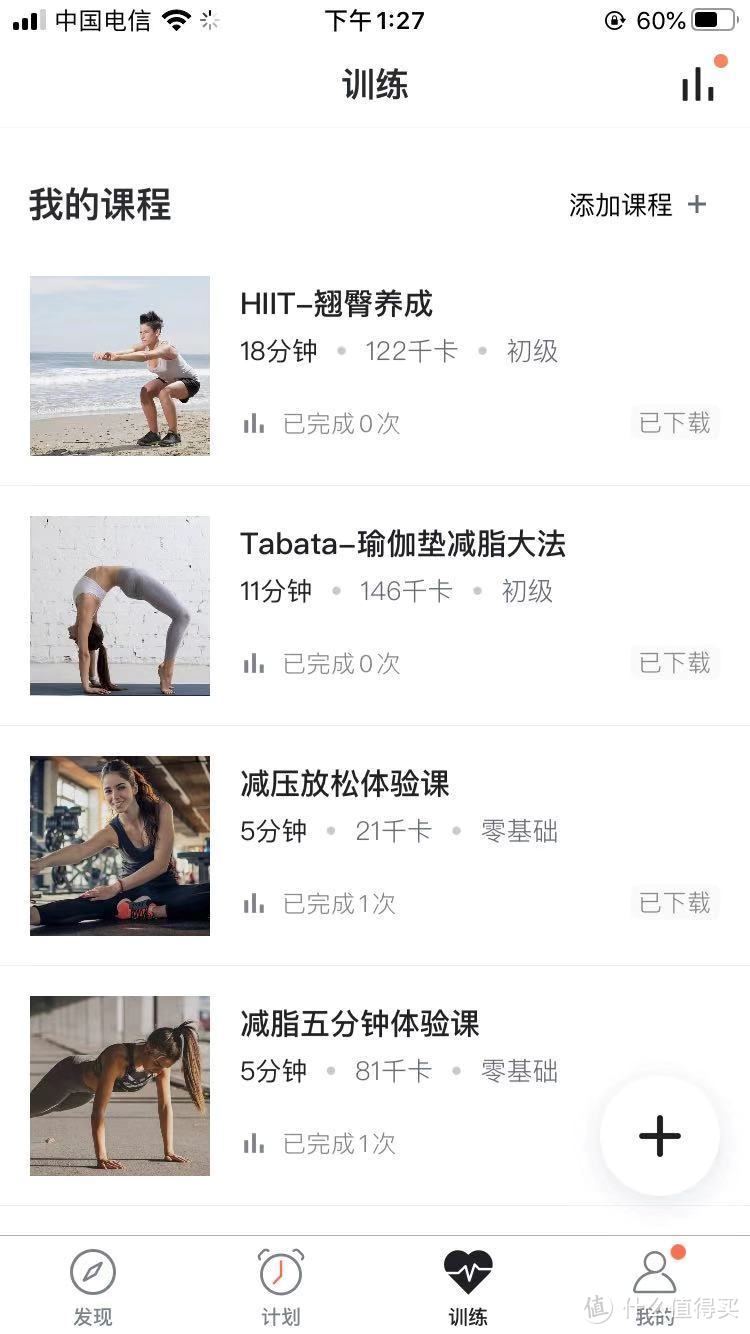Image resolution: width=750 pixels, height=1334 pixels.
Task: Tap 已下载 on the HIIT course row
Action: [x=675, y=423]
